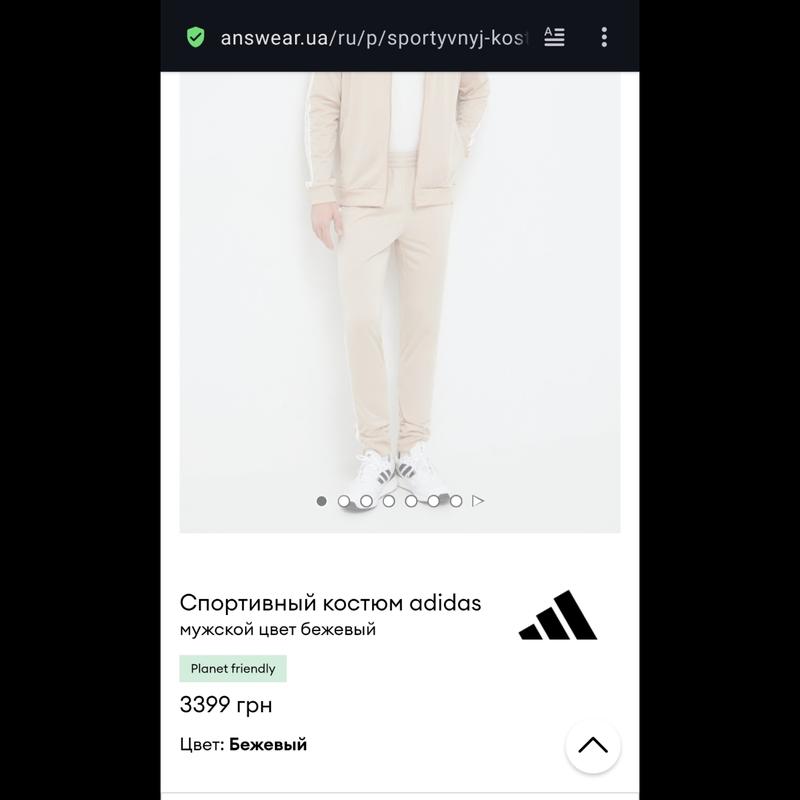Tap the answear.ua address bar
Image resolution: width=800 pixels, height=800 pixels.
pyautogui.click(x=372, y=38)
